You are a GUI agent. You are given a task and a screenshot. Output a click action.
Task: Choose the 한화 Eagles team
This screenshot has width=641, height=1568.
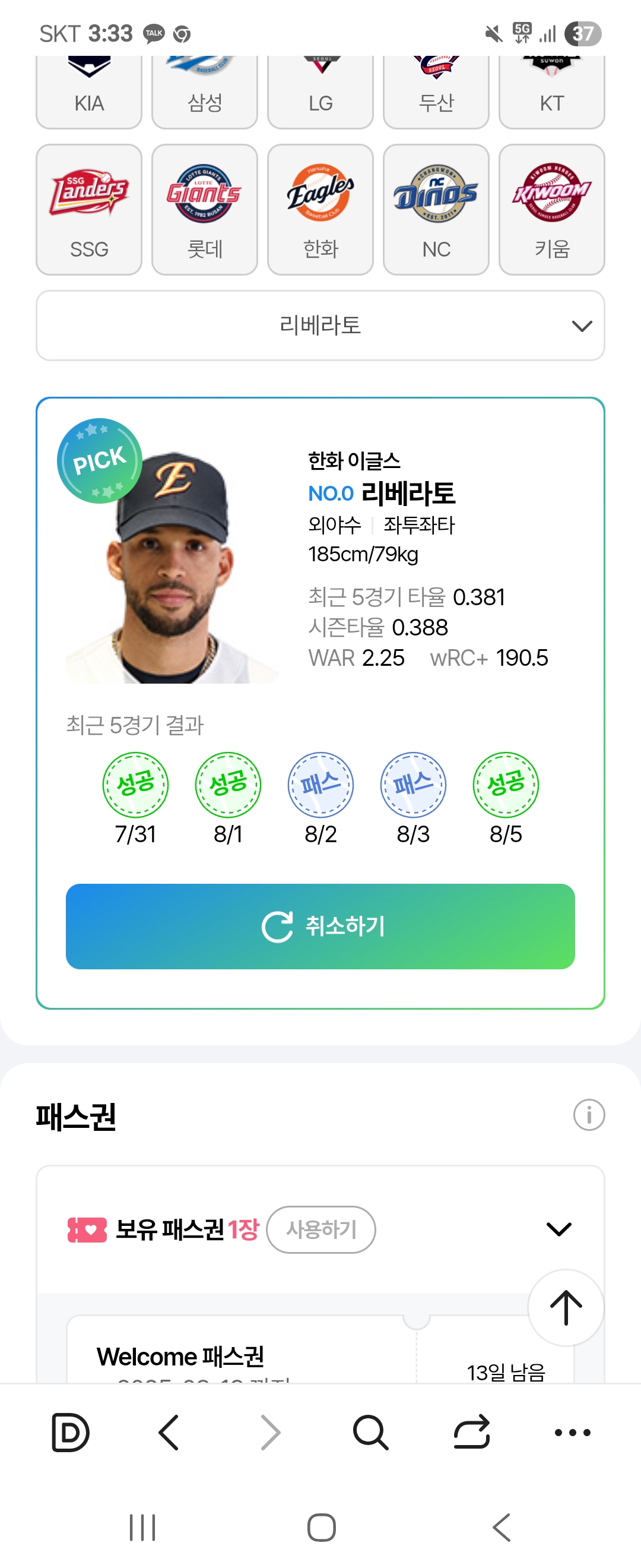click(320, 210)
